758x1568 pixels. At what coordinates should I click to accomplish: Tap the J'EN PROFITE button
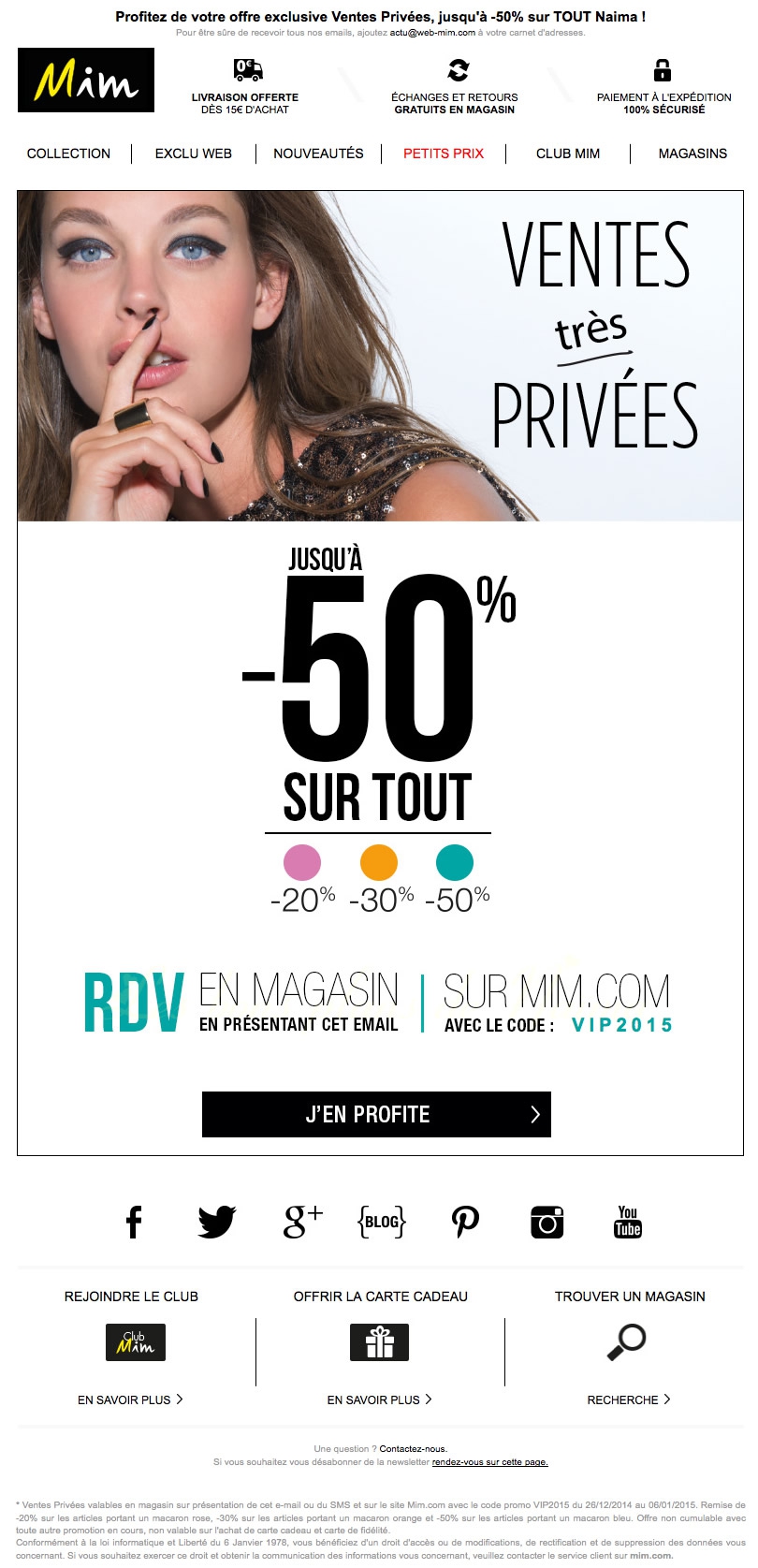376,1114
